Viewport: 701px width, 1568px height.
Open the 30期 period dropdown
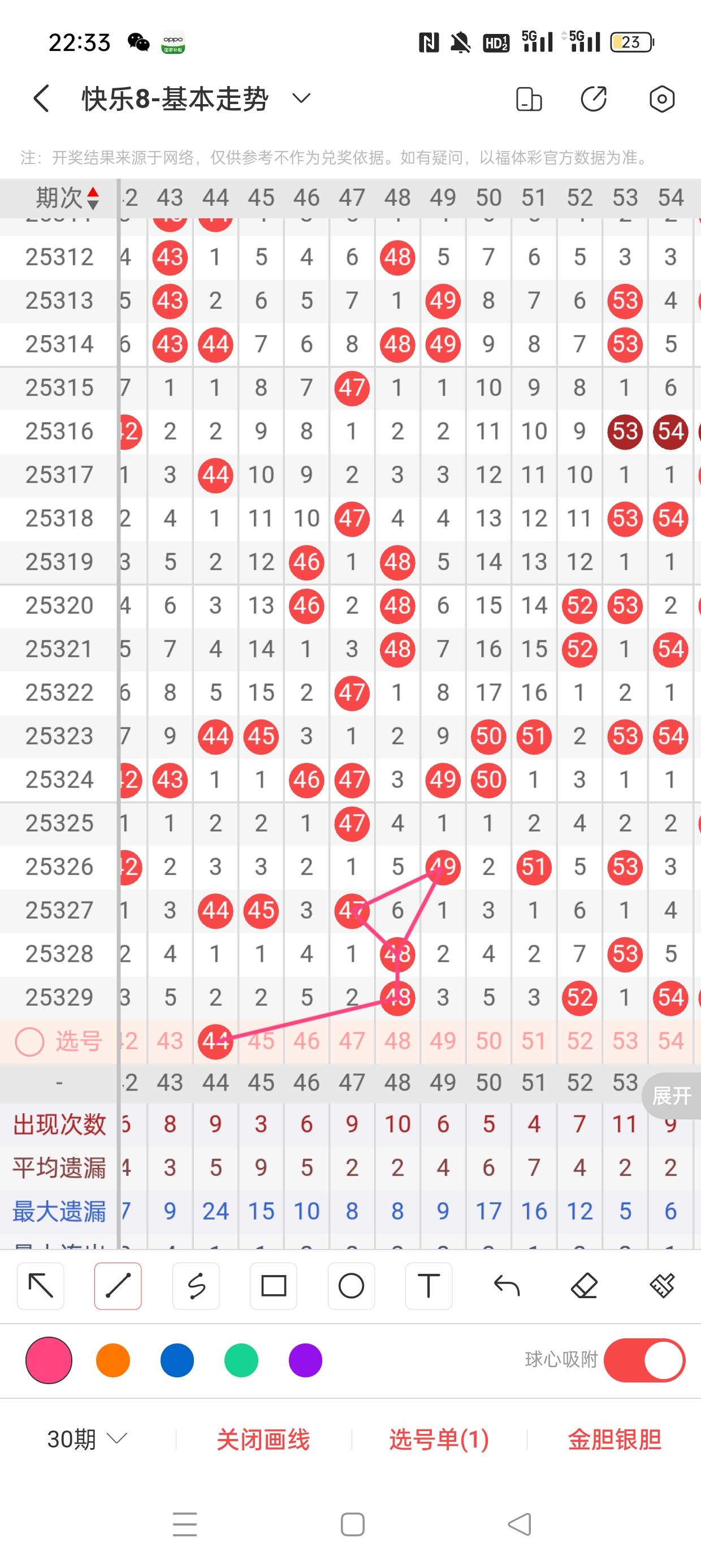pos(87,1439)
